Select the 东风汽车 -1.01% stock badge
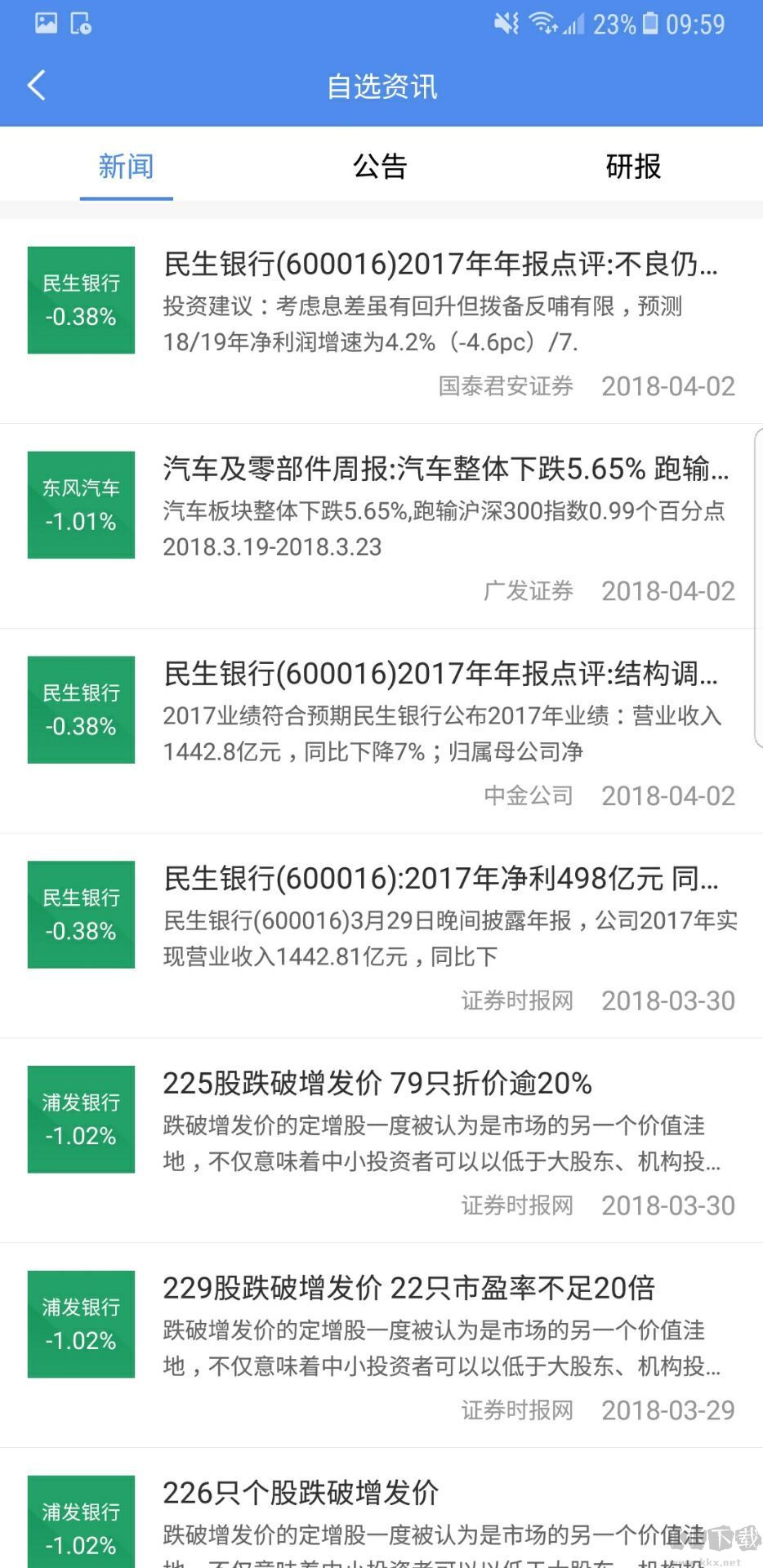 tap(80, 505)
